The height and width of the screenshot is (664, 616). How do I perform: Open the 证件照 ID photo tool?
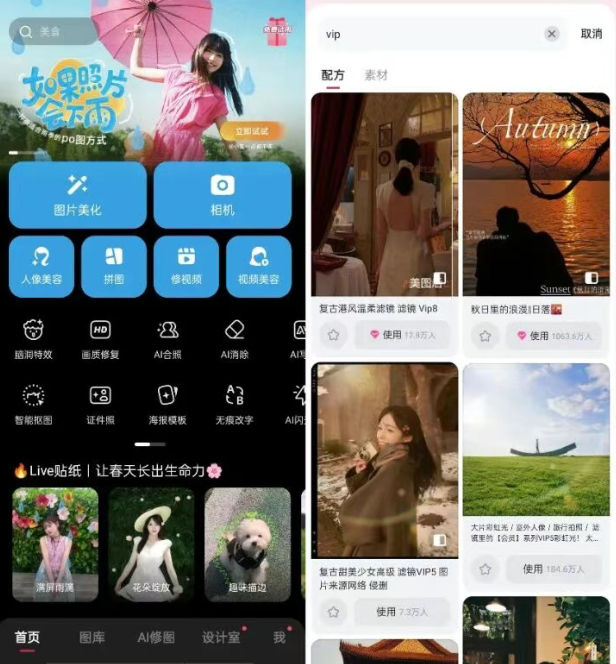click(100, 404)
